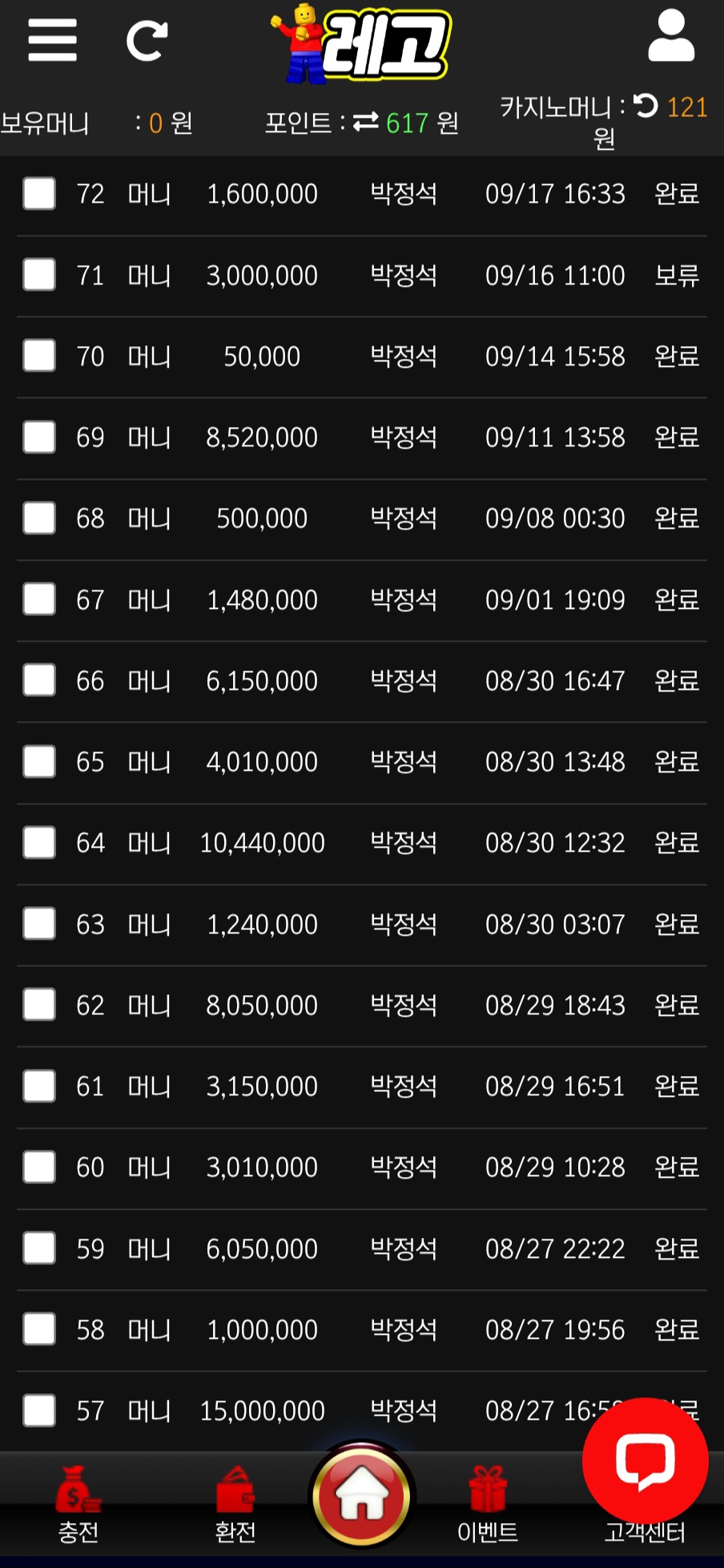Image resolution: width=724 pixels, height=1568 pixels.
Task: Tap the point conversion arrows icon
Action: [x=366, y=122]
